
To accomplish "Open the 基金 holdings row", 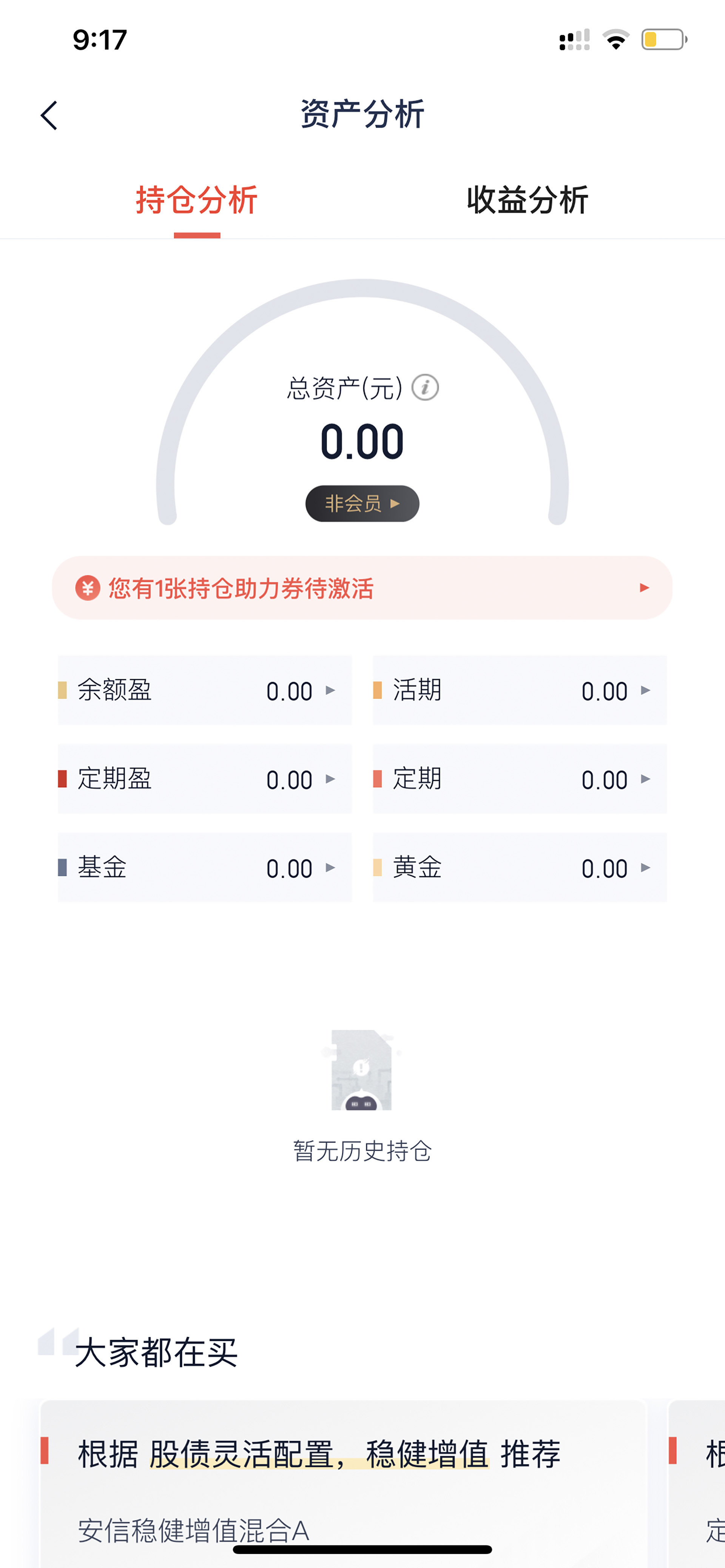I will click(205, 867).
